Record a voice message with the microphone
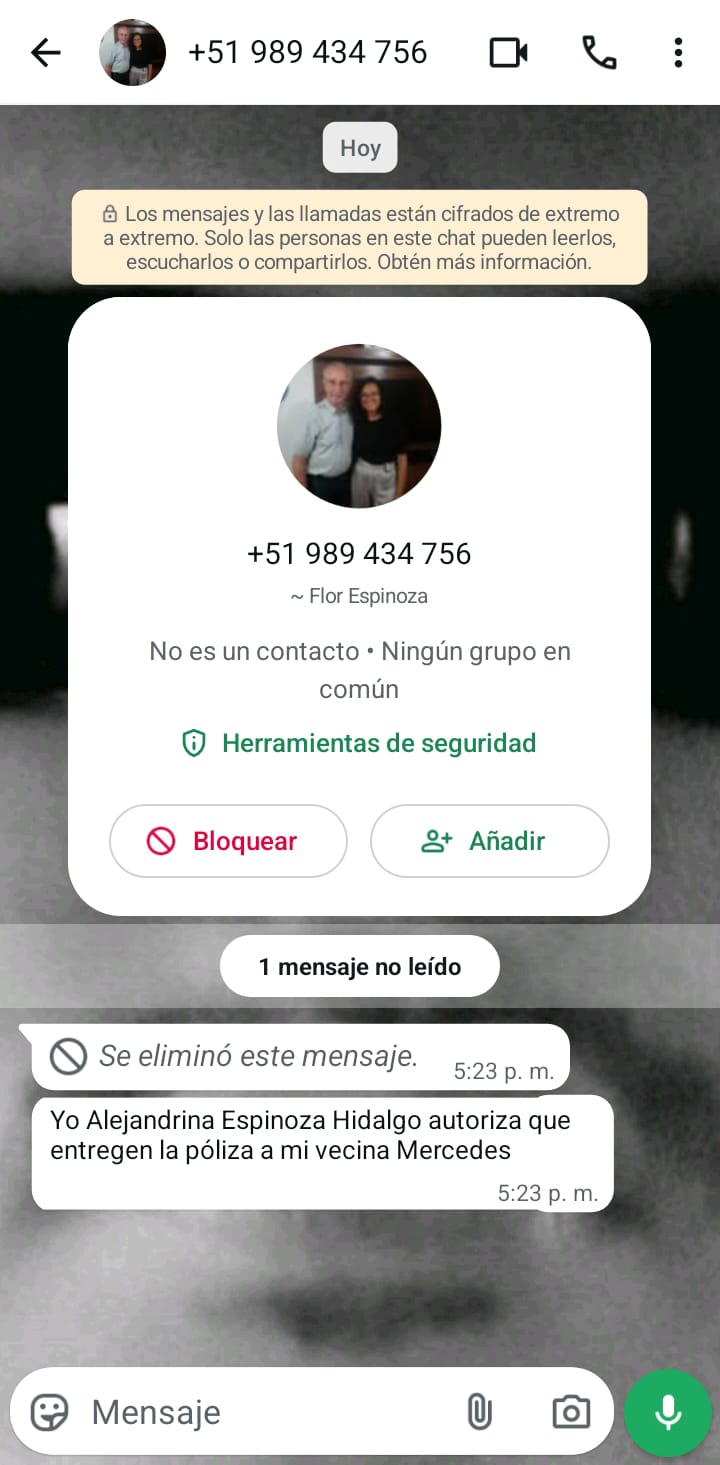Screen dimensions: 720x1465 point(668,1412)
